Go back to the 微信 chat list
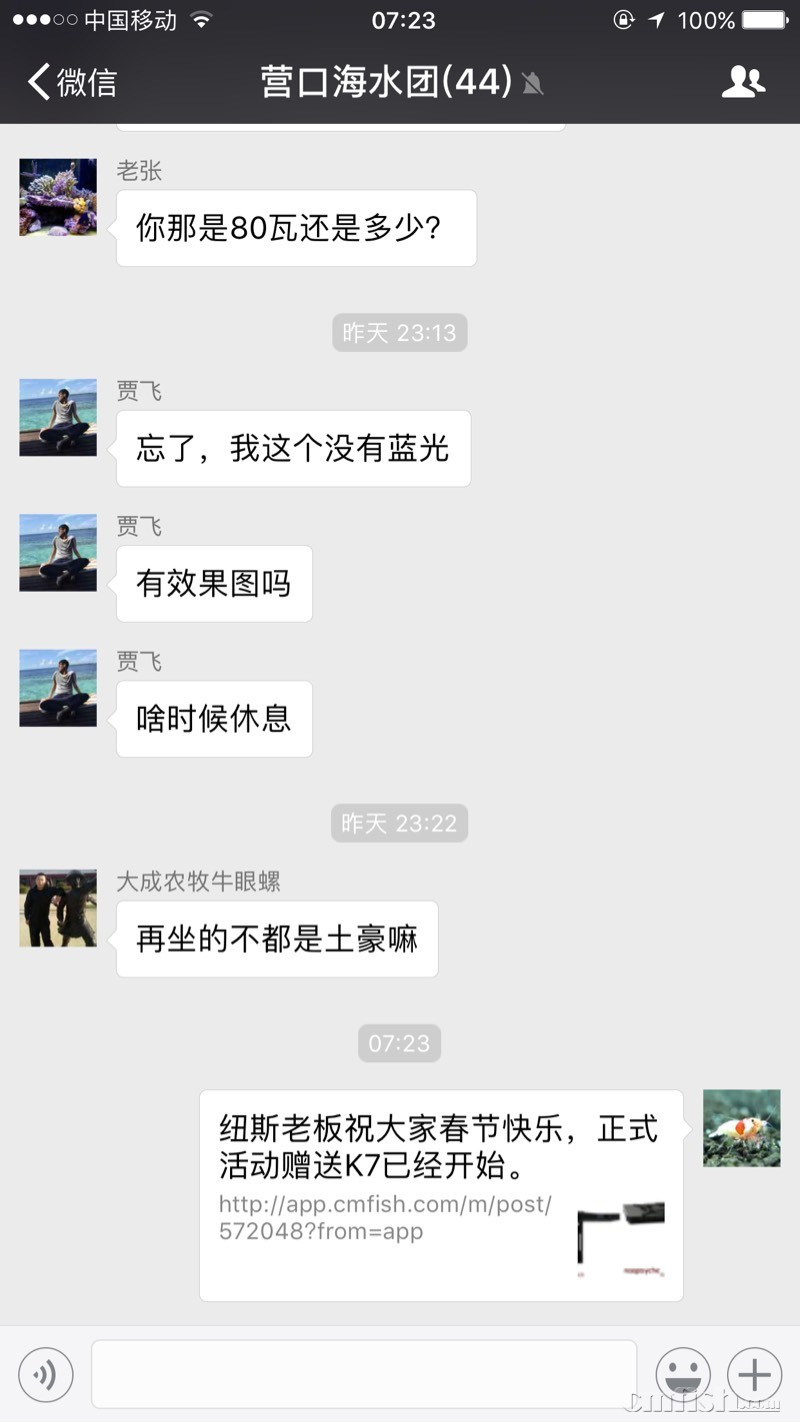 click(72, 82)
